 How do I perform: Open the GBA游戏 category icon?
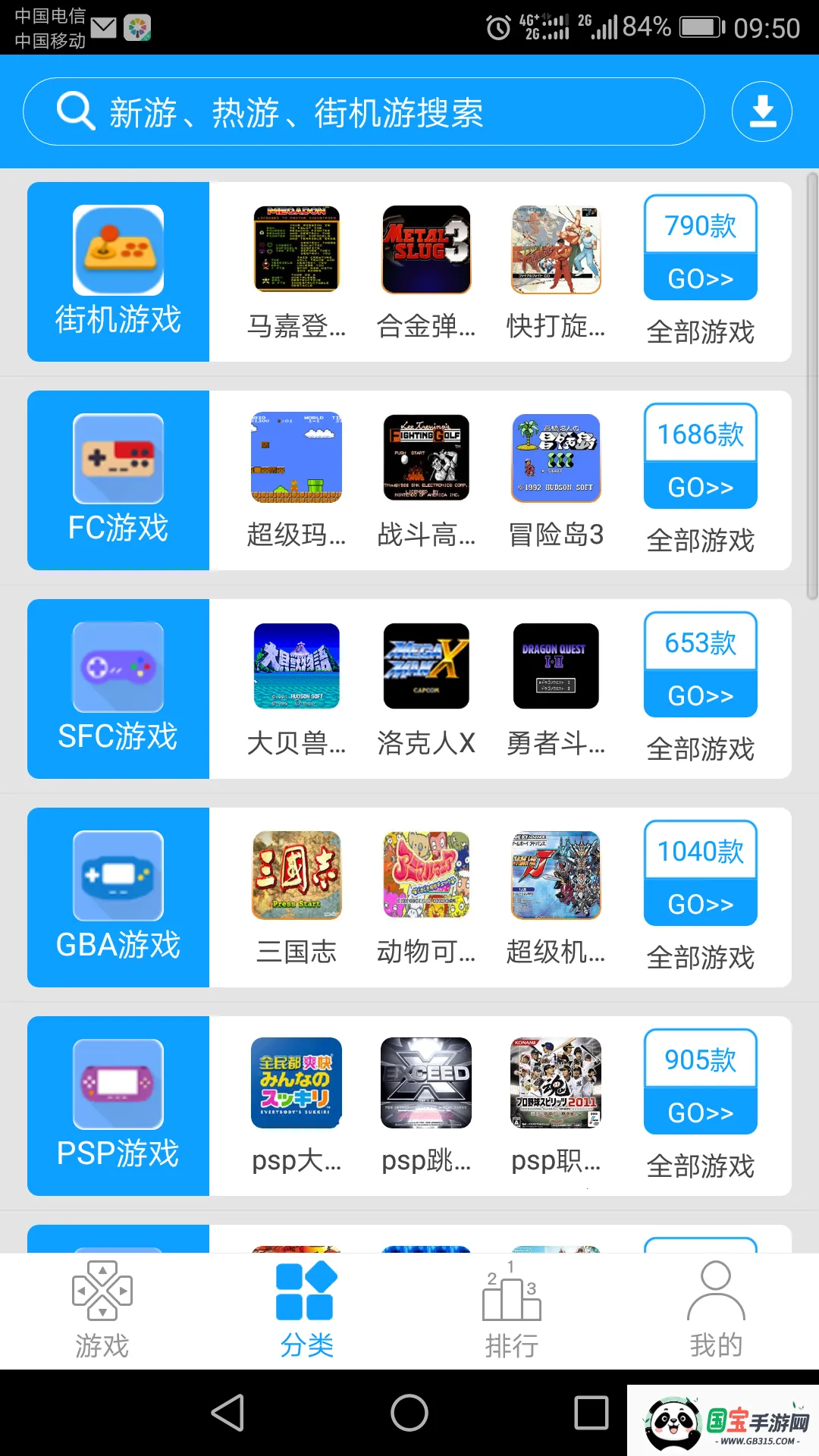118,876
